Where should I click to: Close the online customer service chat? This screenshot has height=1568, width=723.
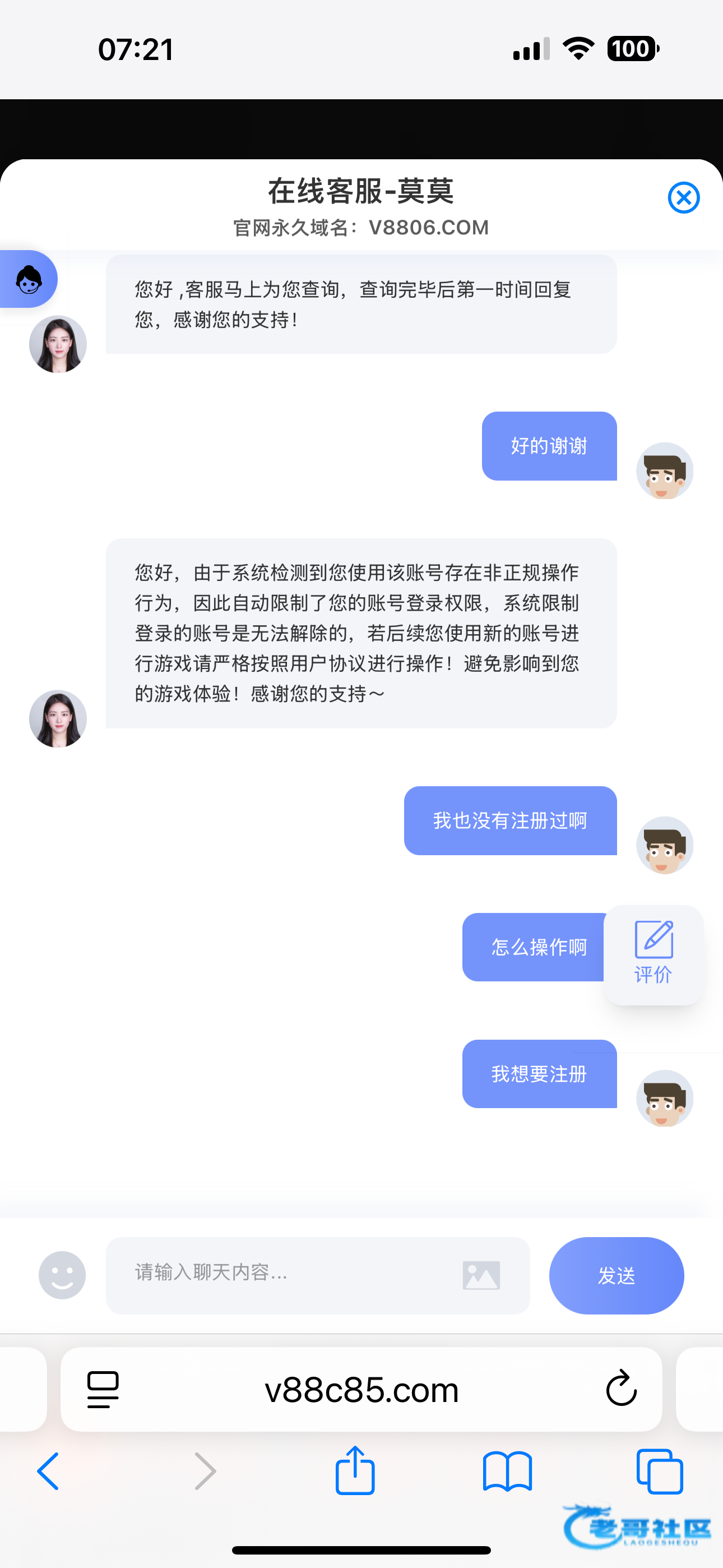(683, 198)
